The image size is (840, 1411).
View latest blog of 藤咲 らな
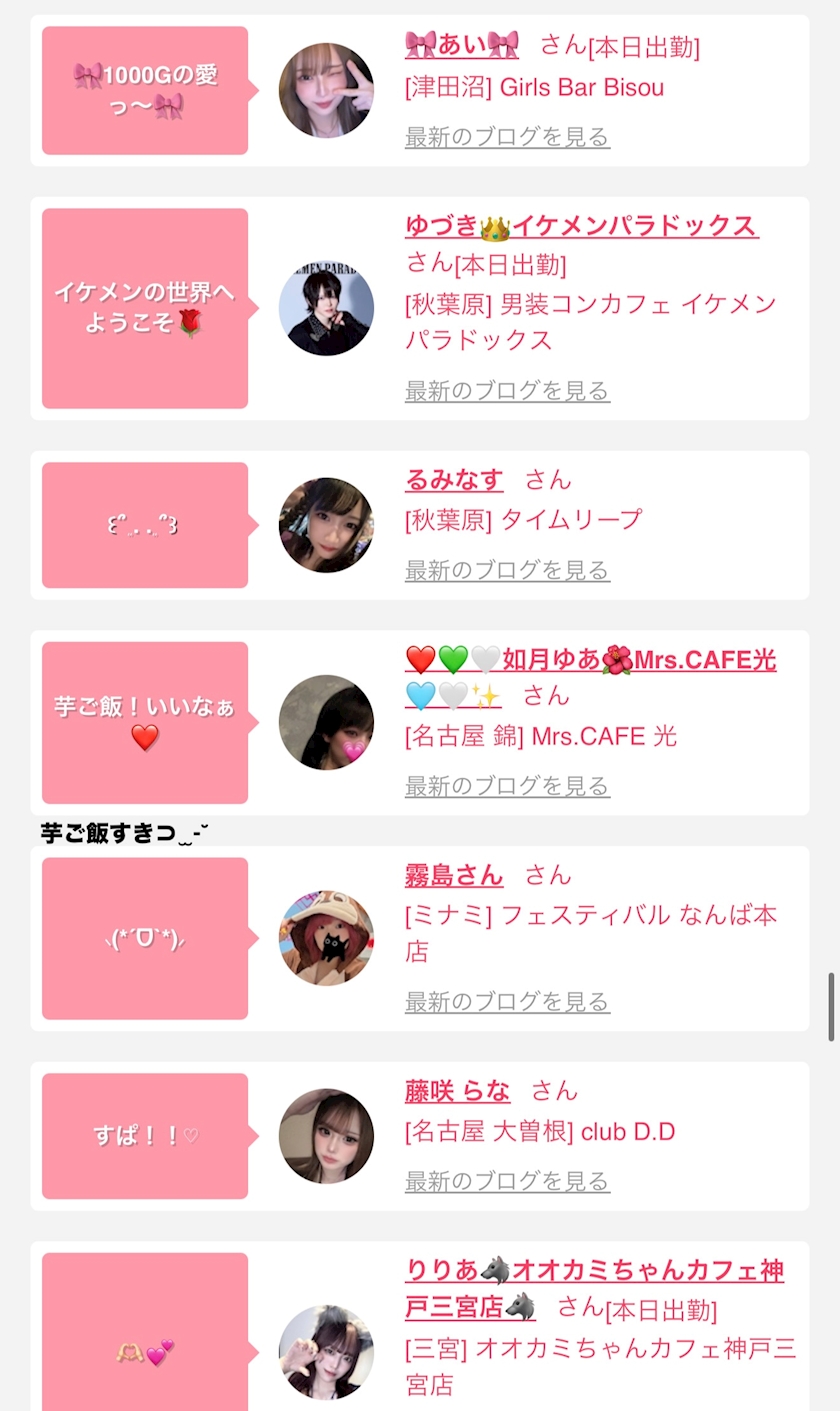click(x=507, y=1181)
